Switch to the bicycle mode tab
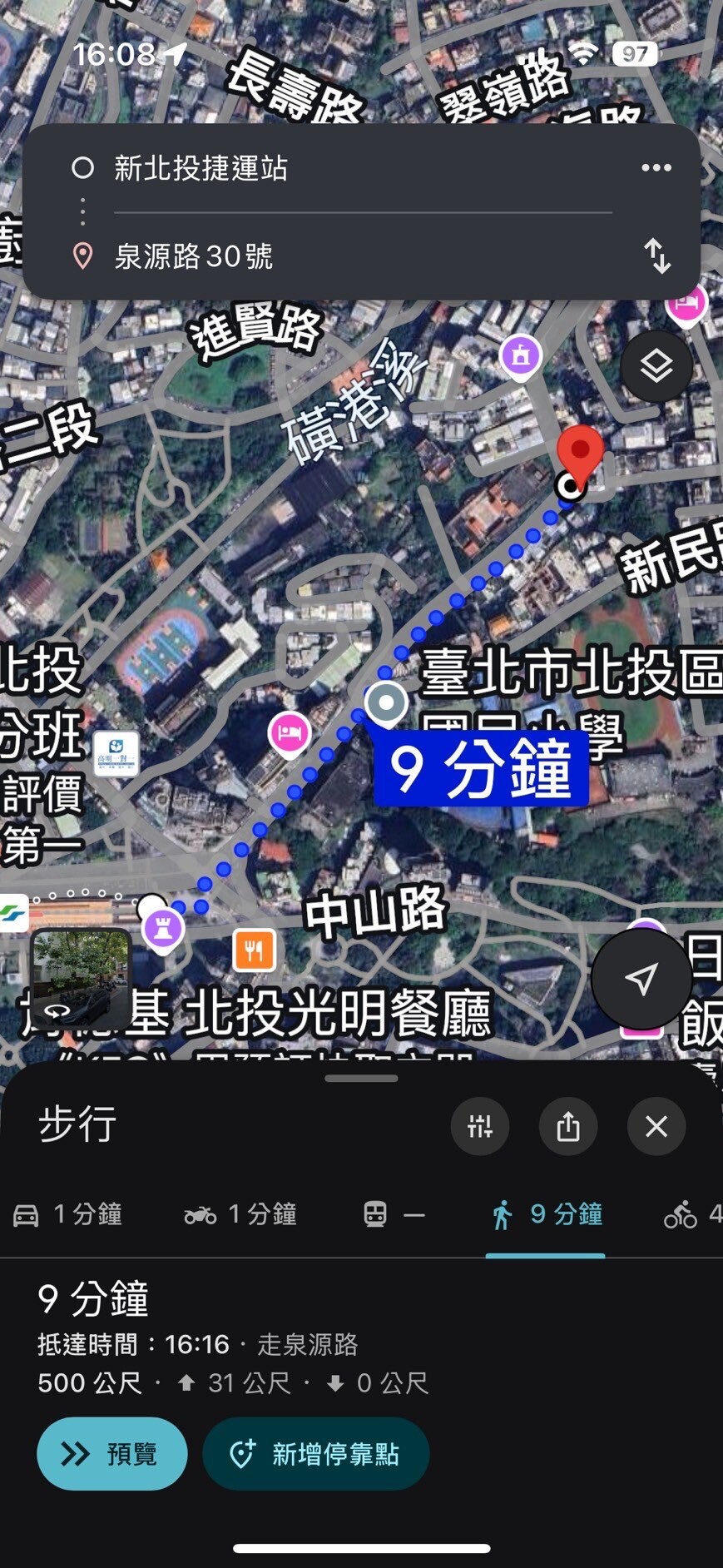The width and height of the screenshot is (723, 1568). click(x=691, y=1215)
